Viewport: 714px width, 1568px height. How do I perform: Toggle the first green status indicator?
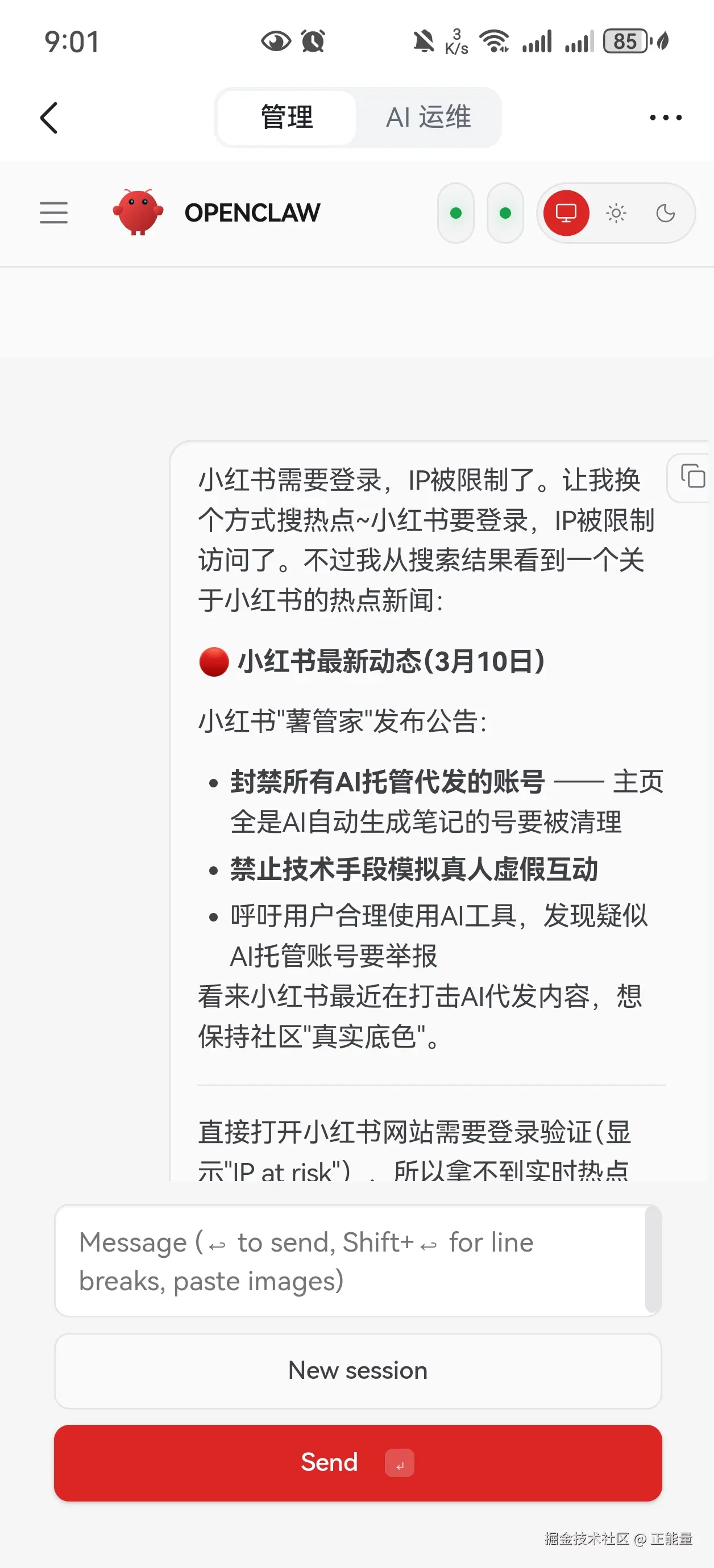pyautogui.click(x=456, y=213)
